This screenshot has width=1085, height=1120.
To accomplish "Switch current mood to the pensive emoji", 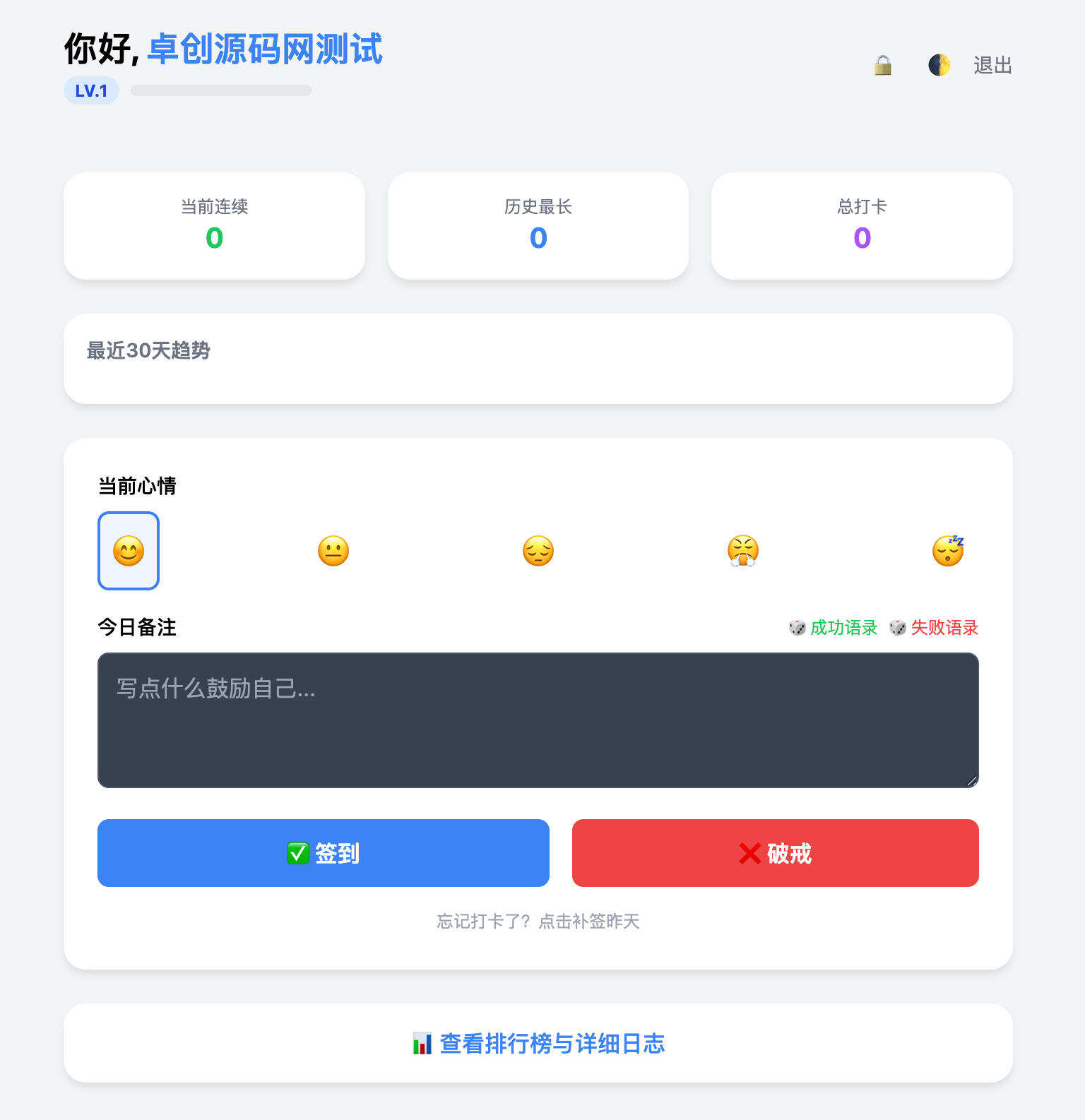I will coord(538,552).
